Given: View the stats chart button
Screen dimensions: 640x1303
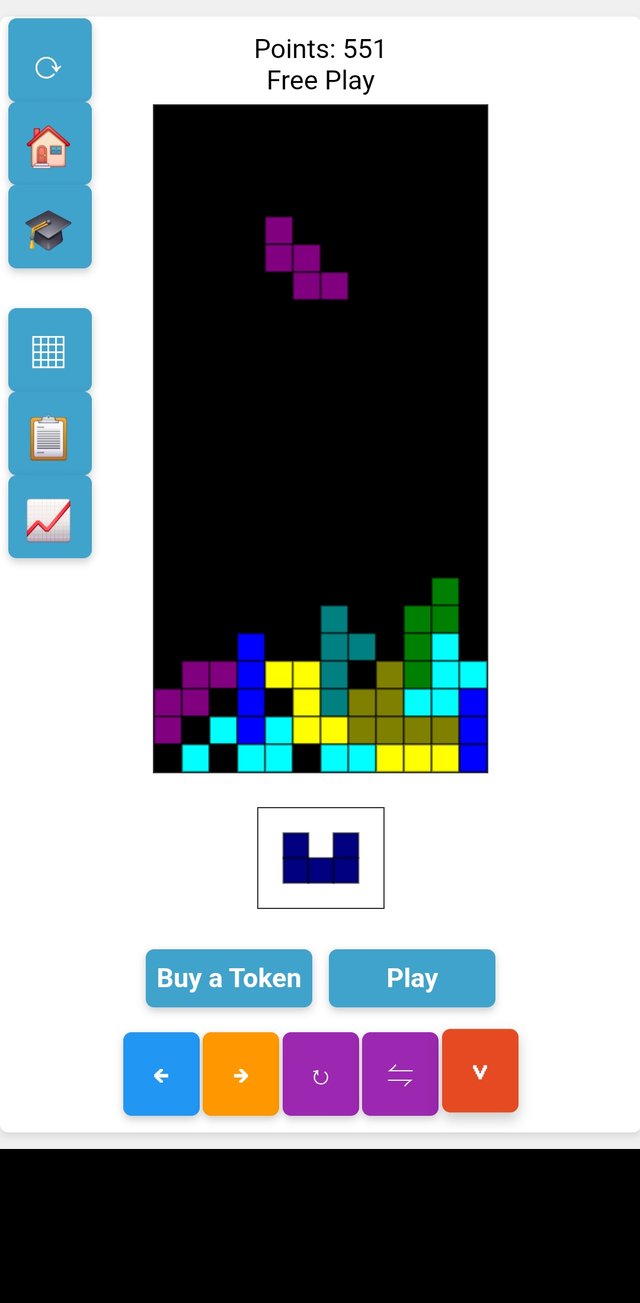Looking at the screenshot, I should click(49, 519).
